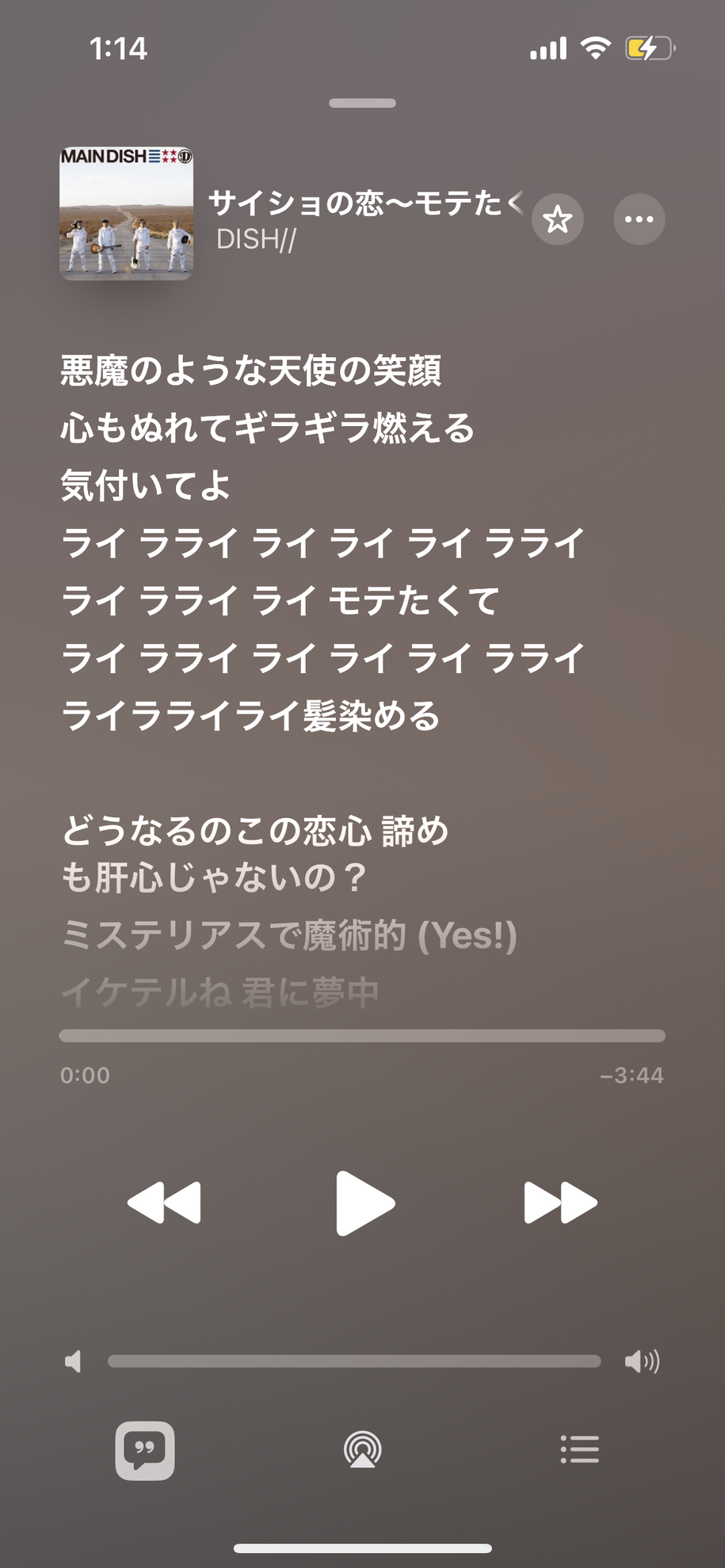Tap the MAINDISH album artwork
Screen dimensions: 725x1568
pos(127,214)
